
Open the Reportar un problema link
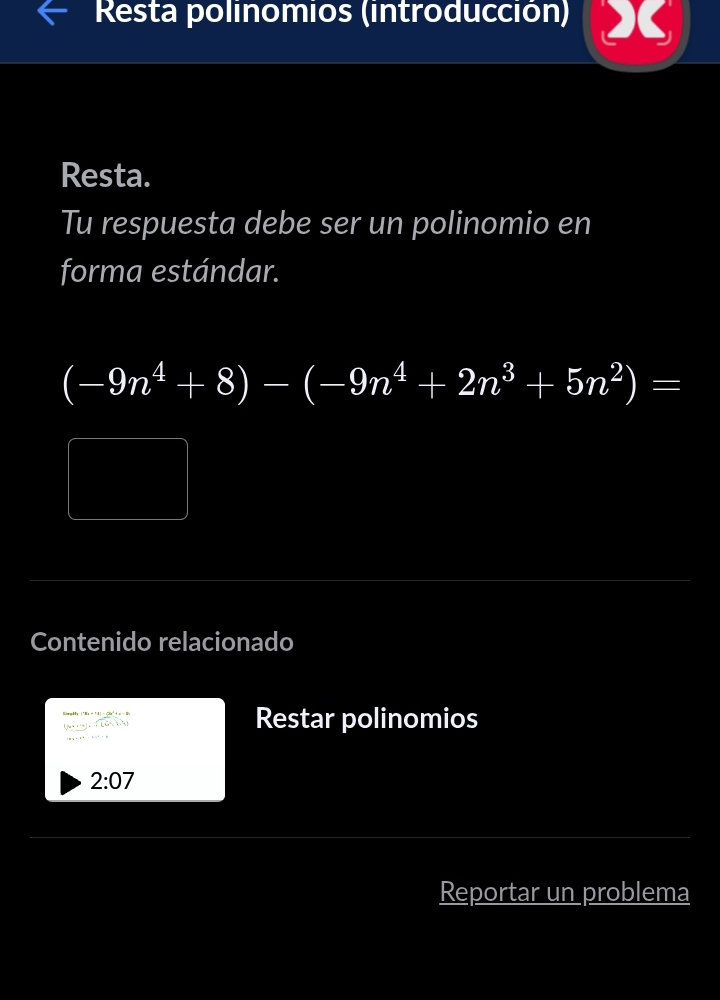(x=564, y=891)
